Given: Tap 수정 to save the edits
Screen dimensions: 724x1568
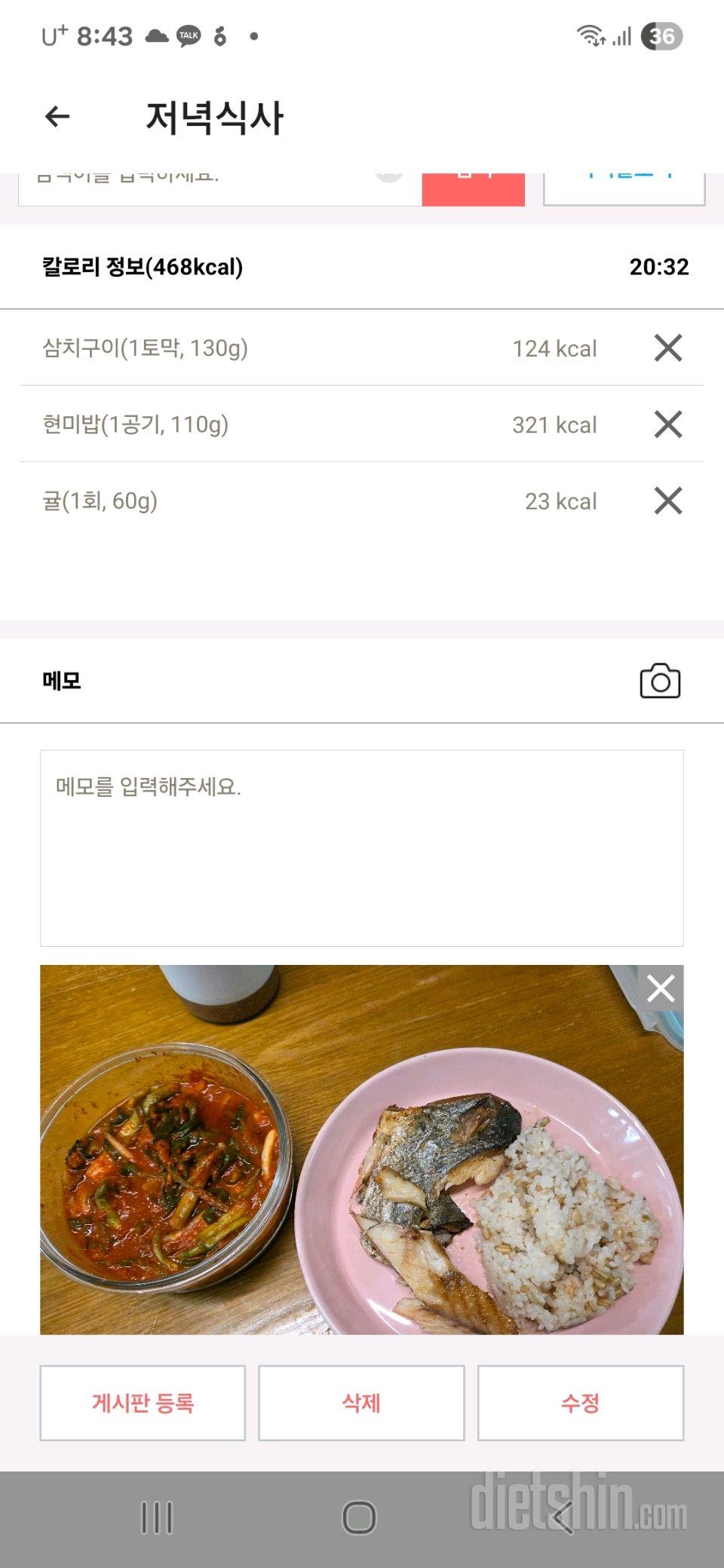Looking at the screenshot, I should pyautogui.click(x=580, y=1403).
